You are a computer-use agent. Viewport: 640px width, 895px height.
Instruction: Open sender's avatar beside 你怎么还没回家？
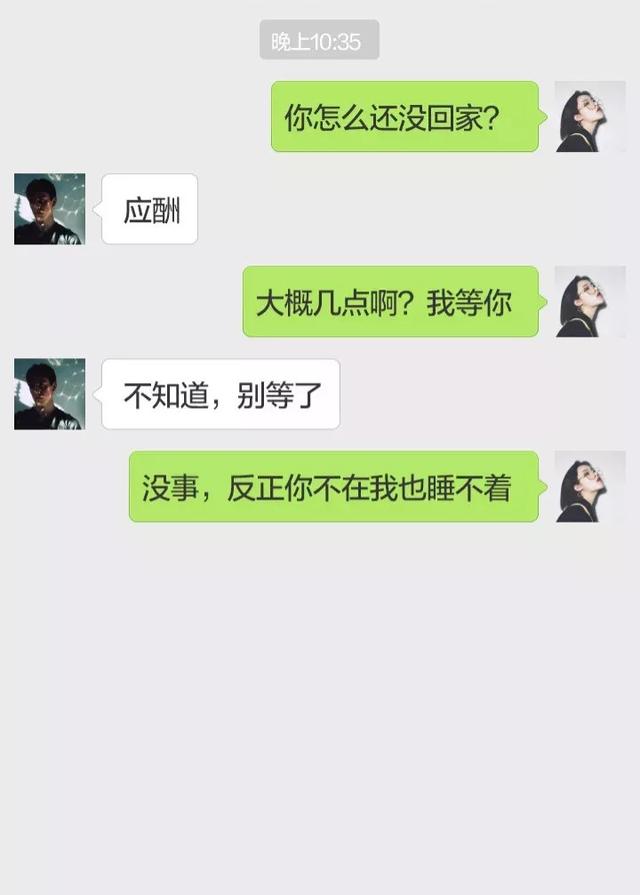[x=590, y=117]
